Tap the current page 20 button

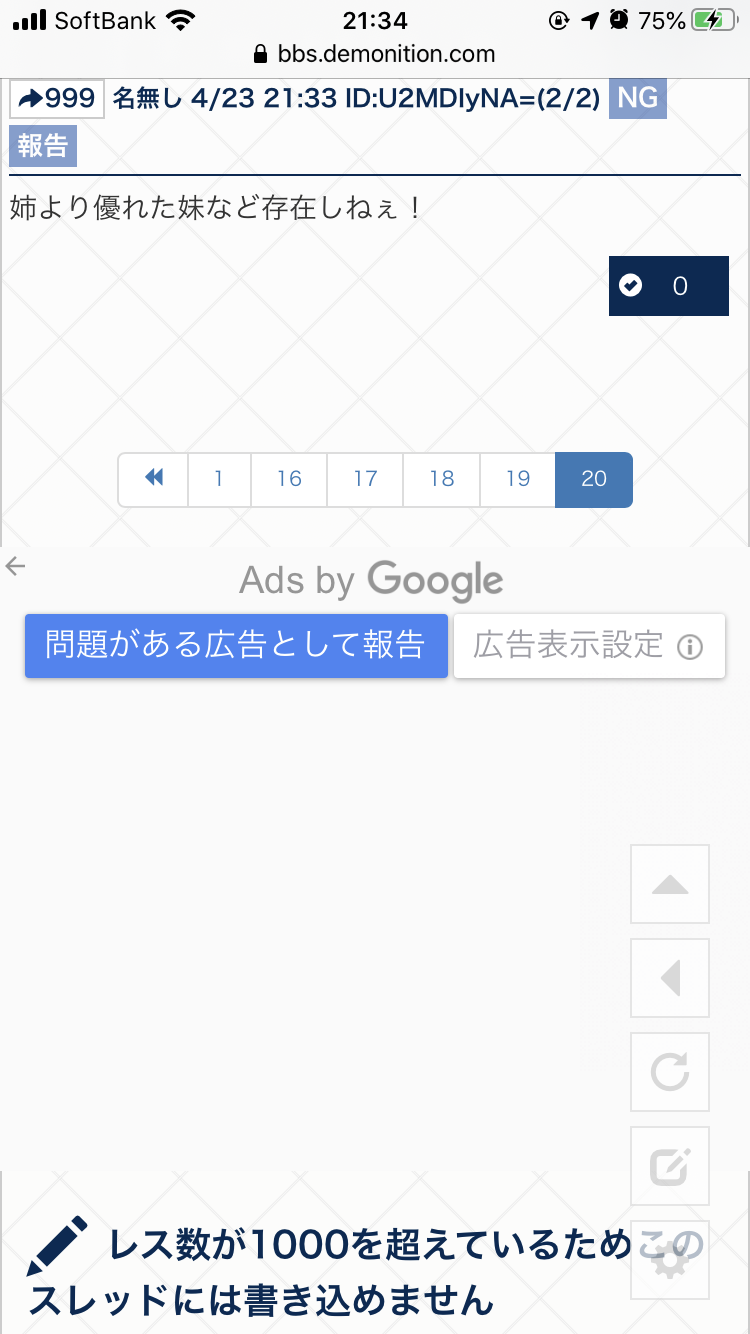(x=594, y=479)
